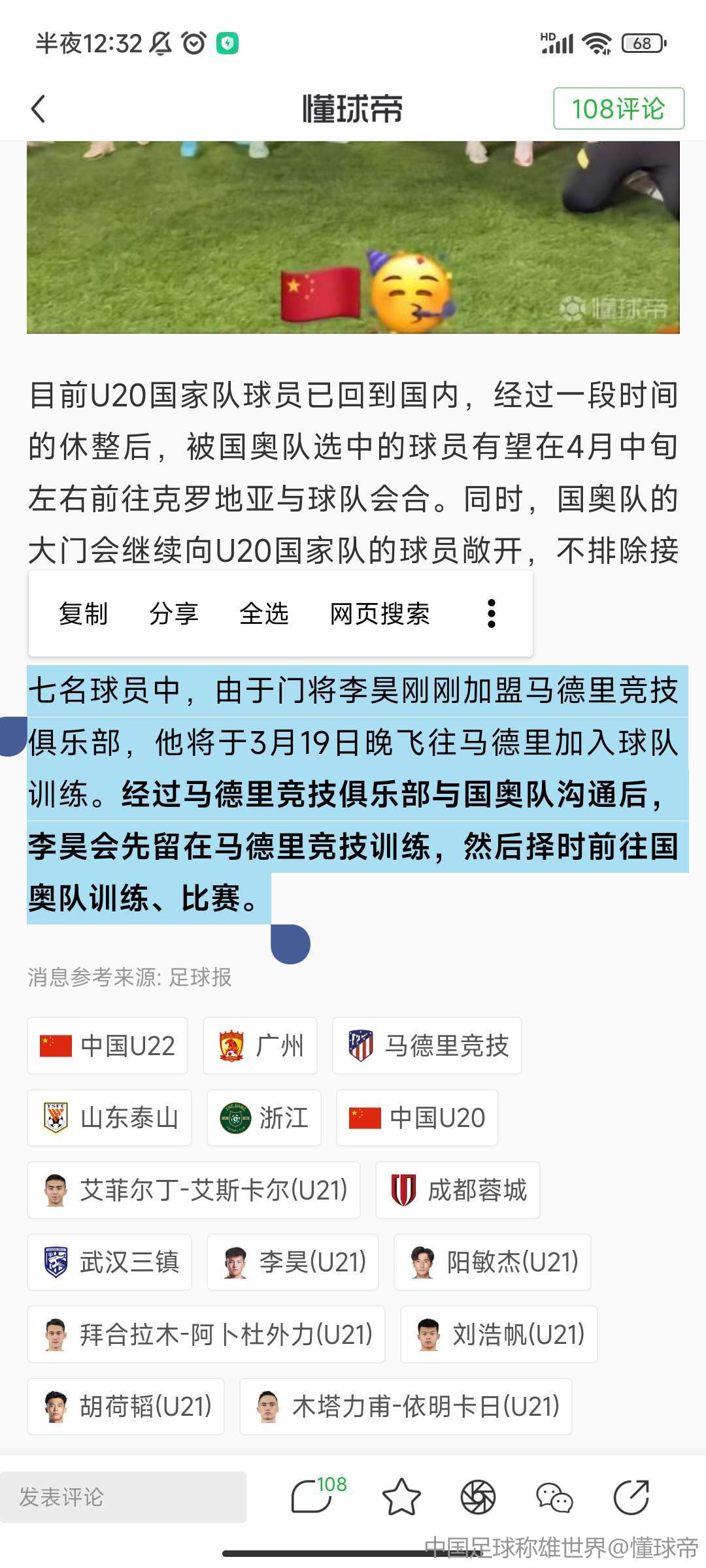
Task: Open the 成都蓉城 team tag
Action: pos(458,1190)
